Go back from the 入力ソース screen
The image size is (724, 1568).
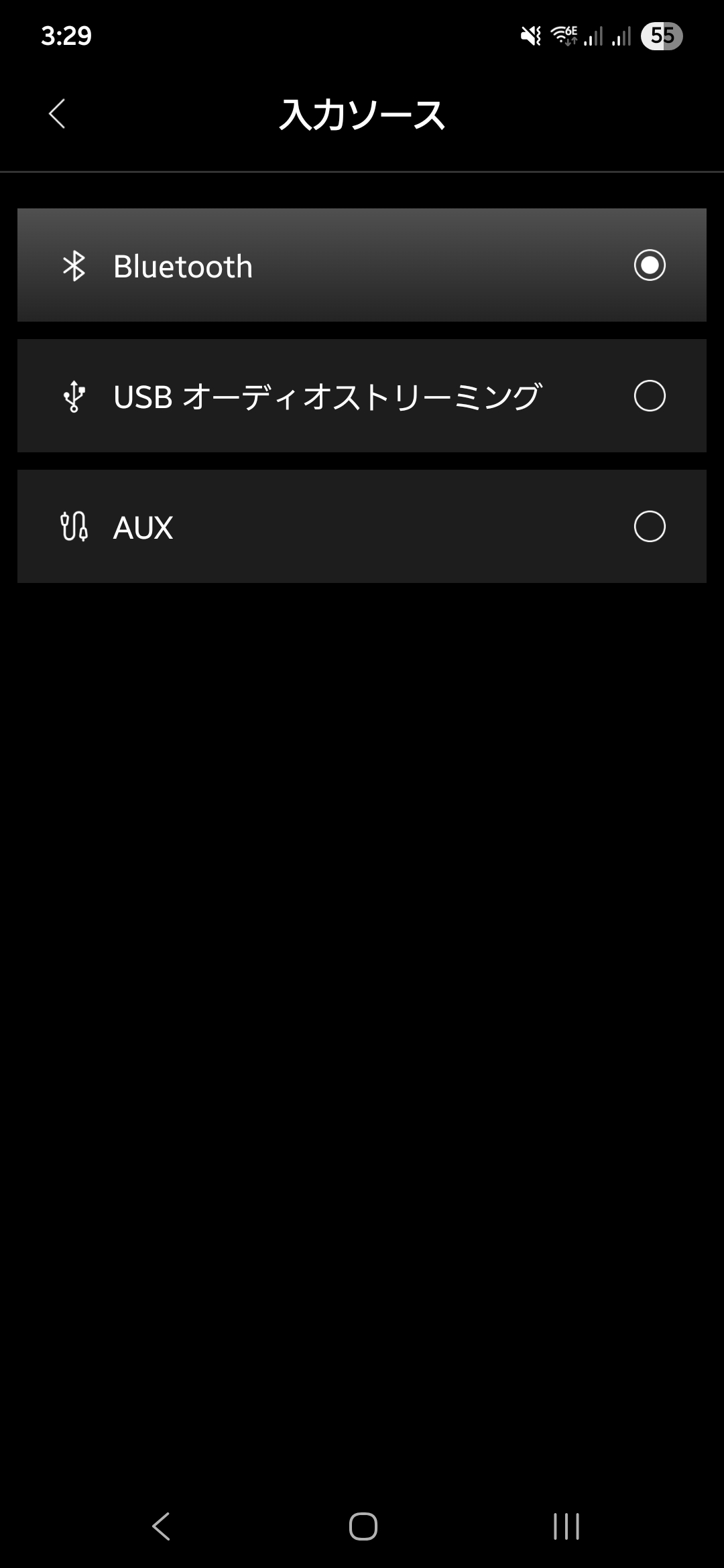click(57, 114)
